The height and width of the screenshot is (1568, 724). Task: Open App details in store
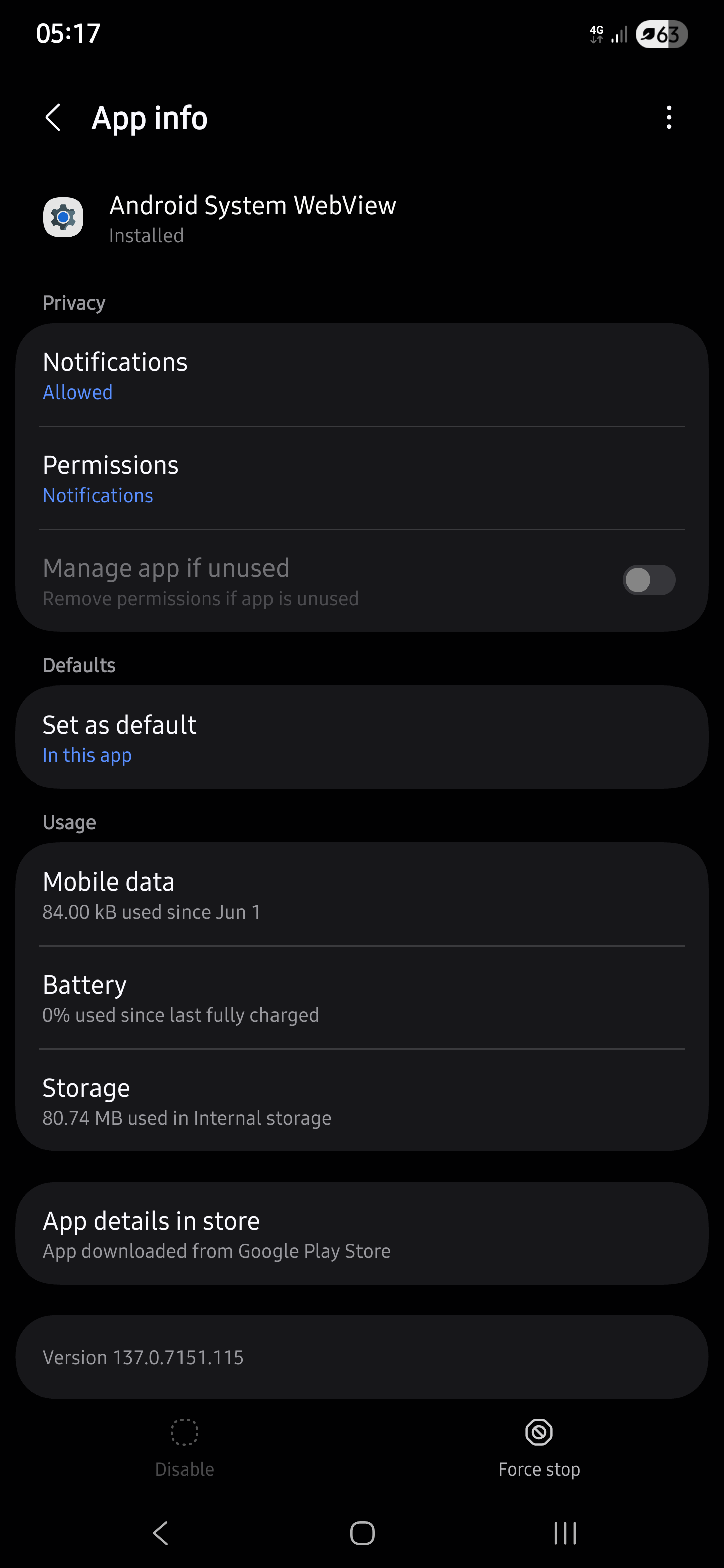pos(361,1233)
